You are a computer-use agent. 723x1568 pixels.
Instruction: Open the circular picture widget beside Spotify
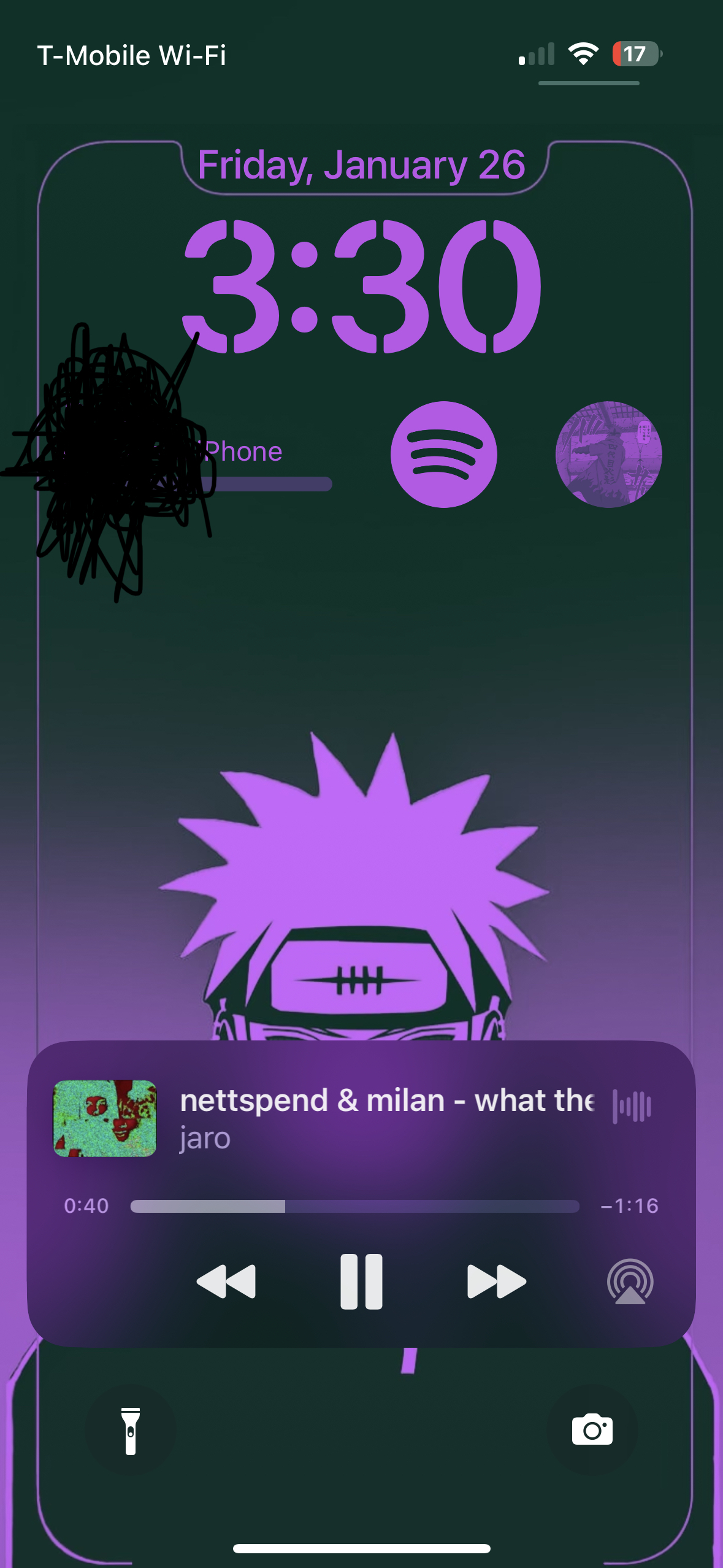(608, 455)
